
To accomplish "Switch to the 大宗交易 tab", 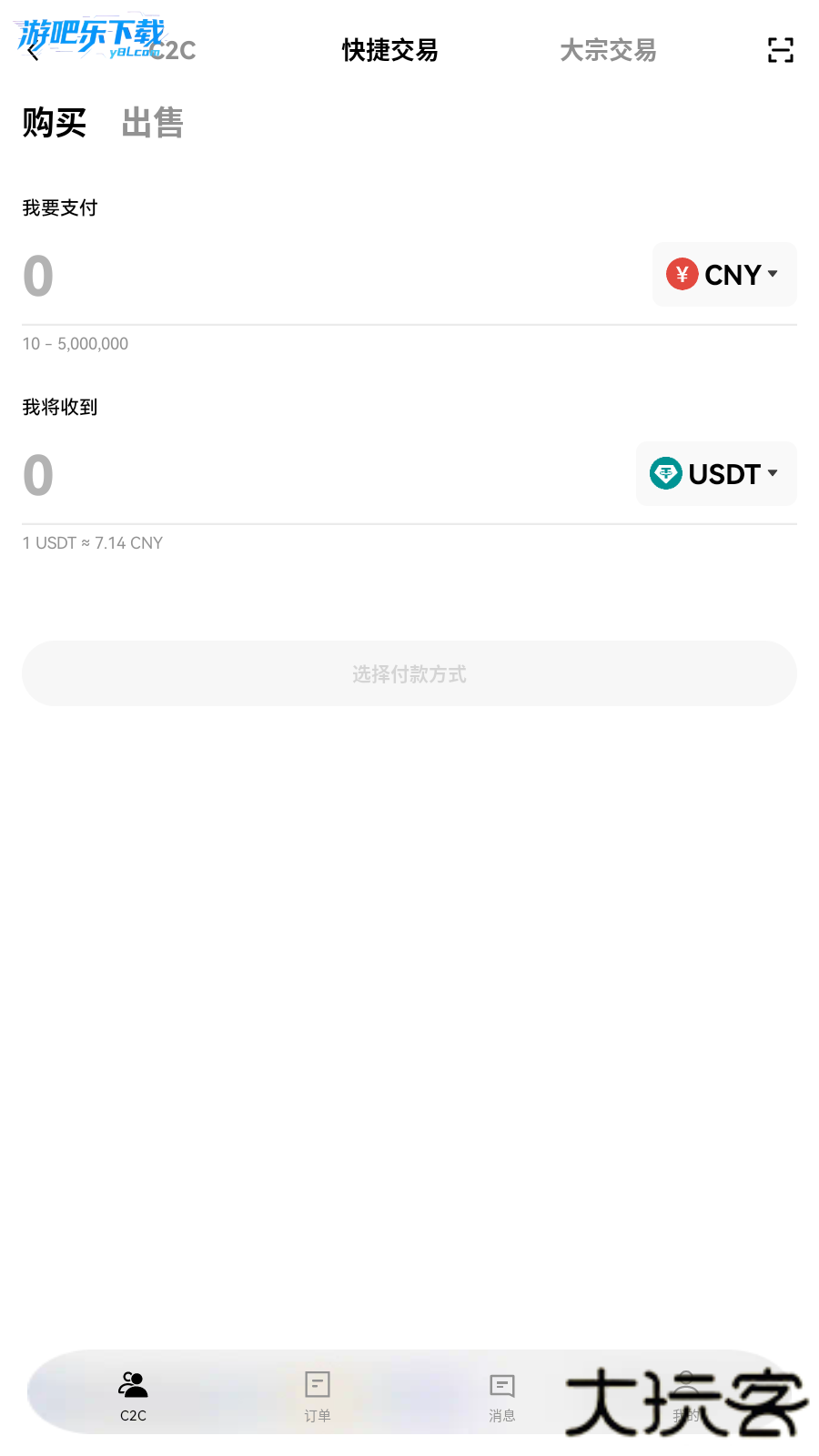I will tap(609, 51).
